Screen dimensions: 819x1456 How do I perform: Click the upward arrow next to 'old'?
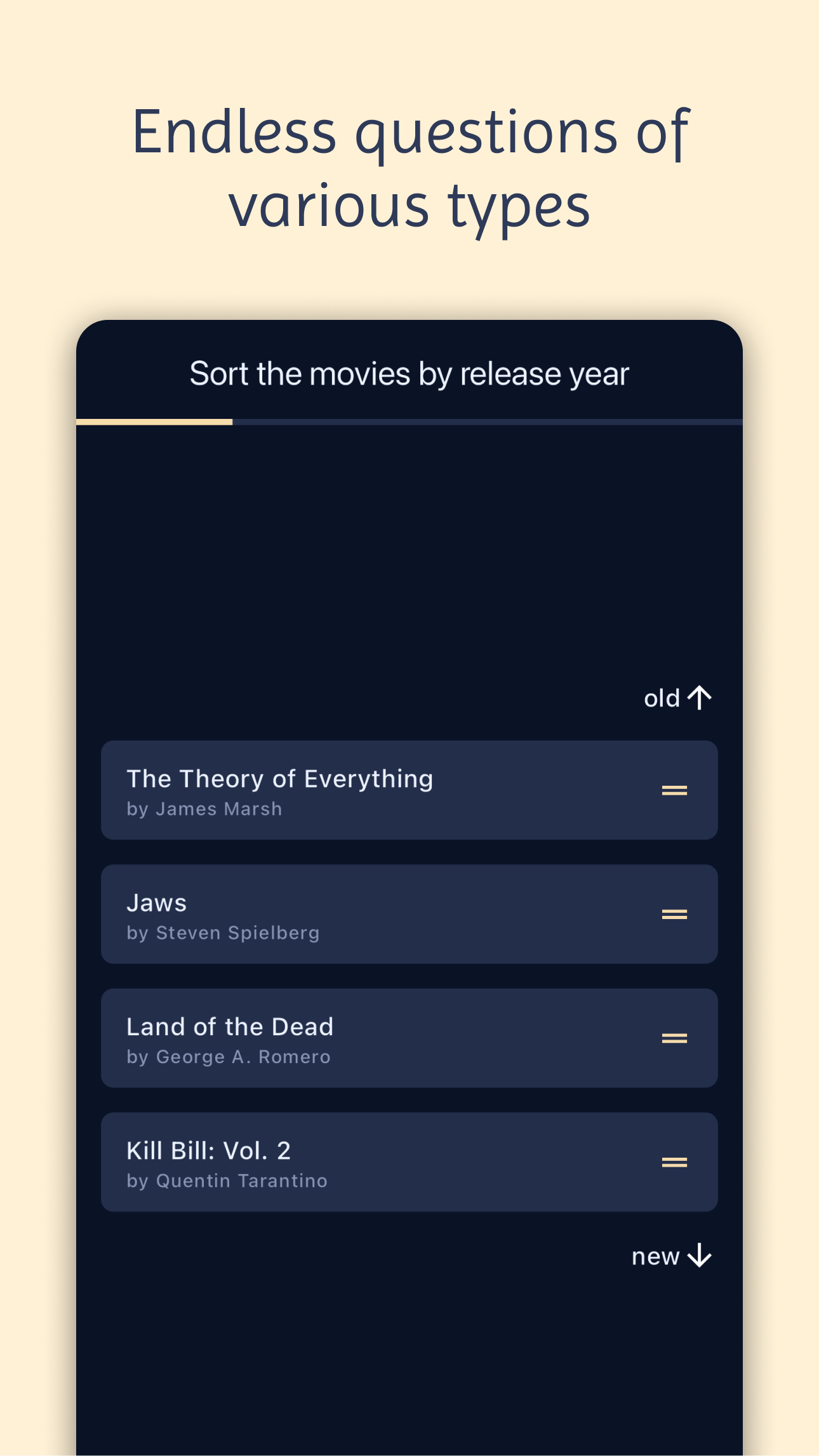coord(700,696)
